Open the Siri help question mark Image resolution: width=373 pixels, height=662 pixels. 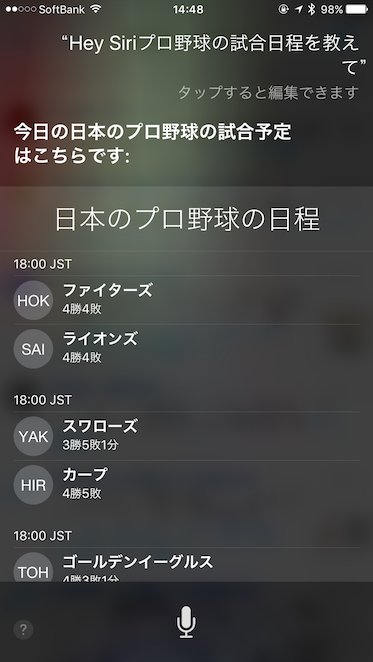coord(23,630)
